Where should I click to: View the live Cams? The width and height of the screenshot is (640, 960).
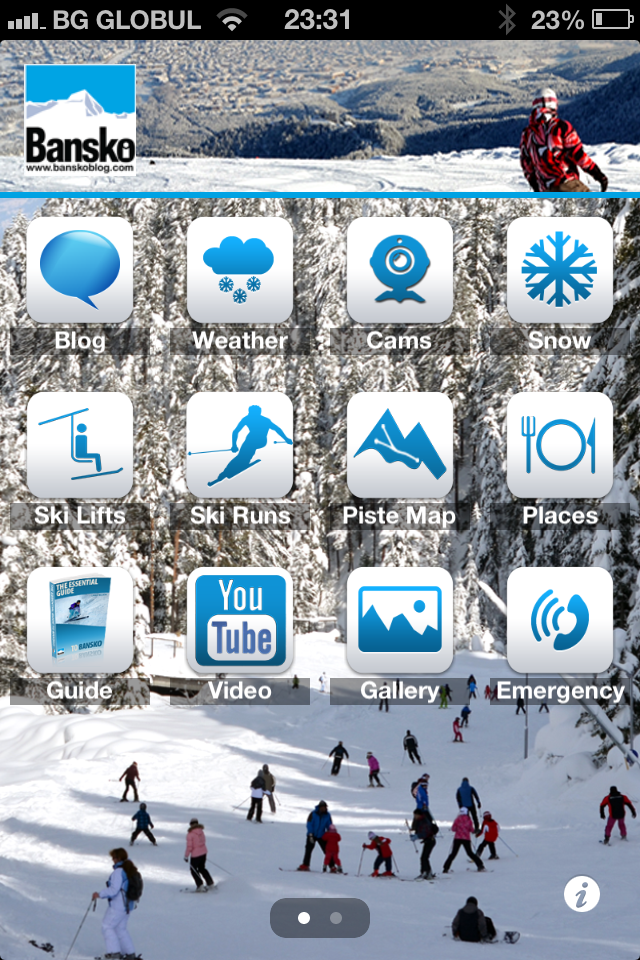tap(400, 270)
